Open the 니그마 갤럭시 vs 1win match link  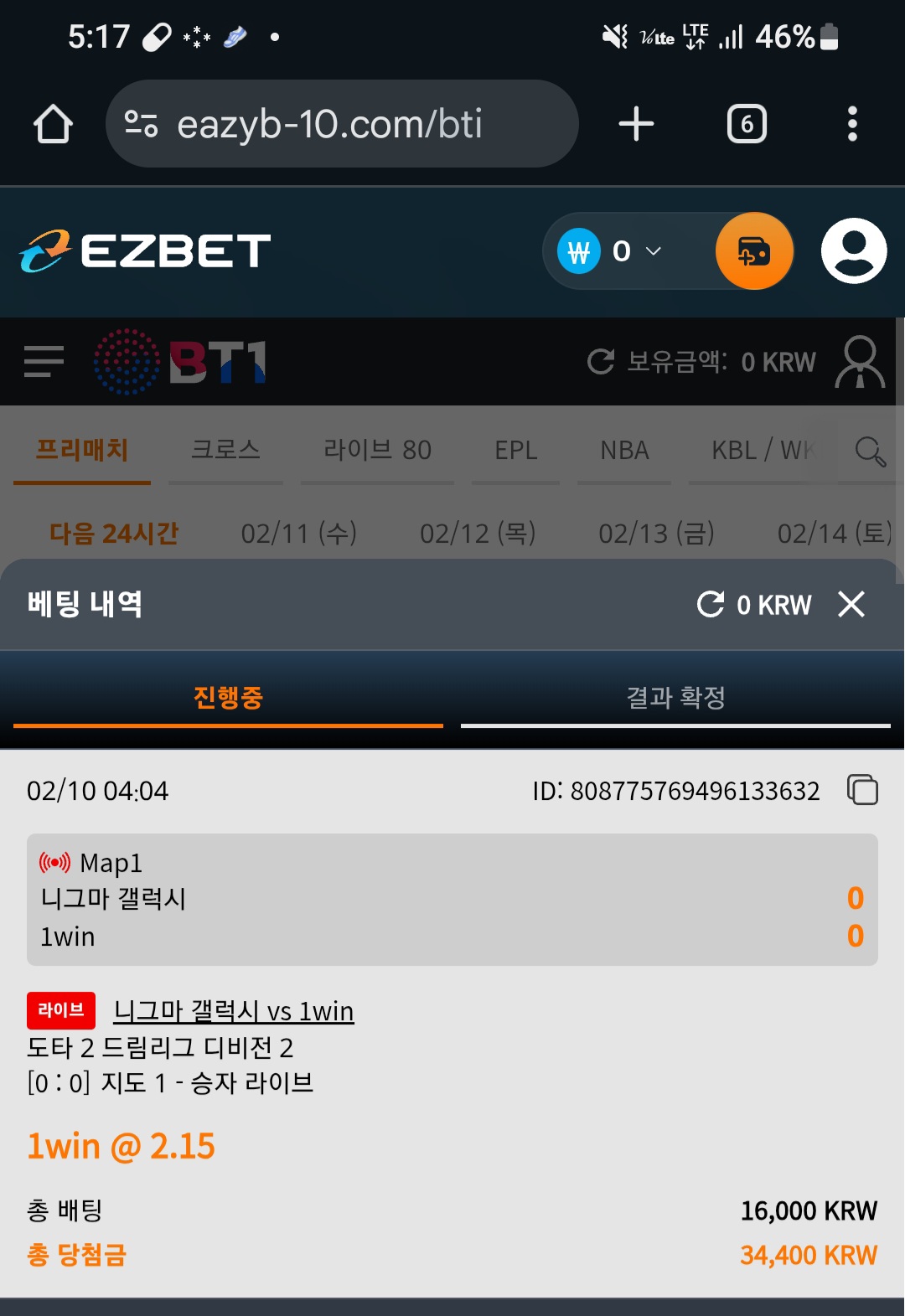pyautogui.click(x=234, y=1011)
